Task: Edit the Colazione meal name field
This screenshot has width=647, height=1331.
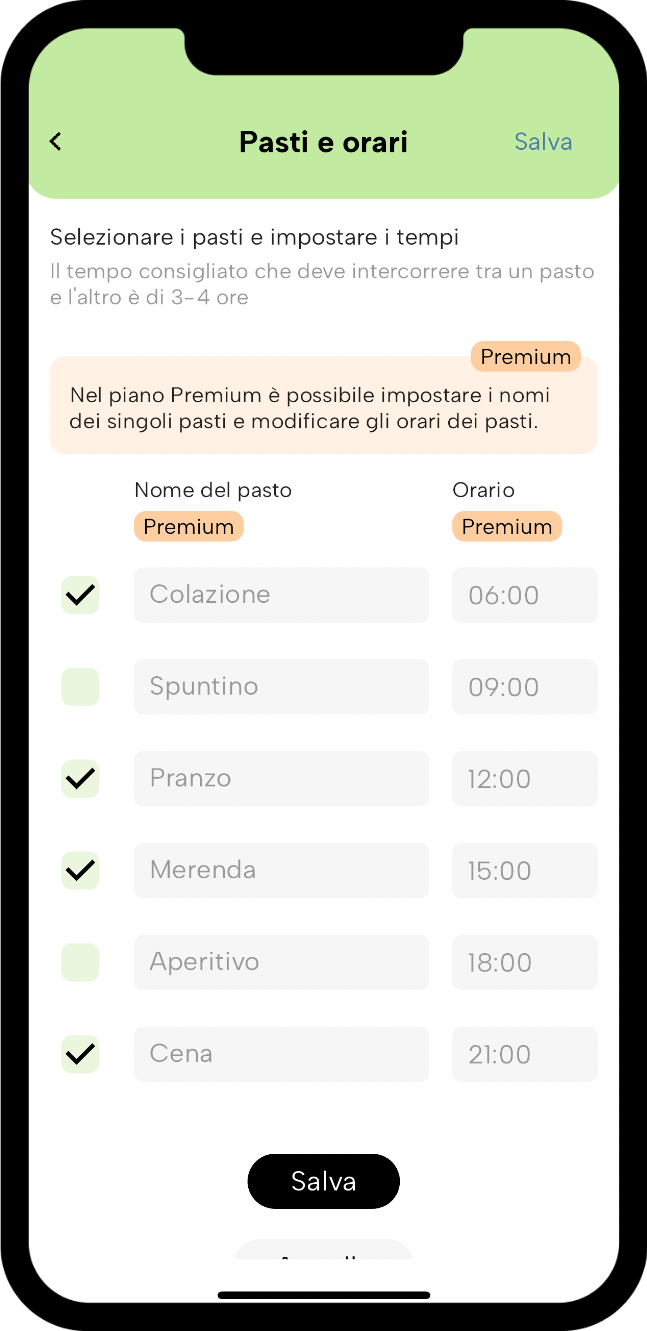Action: pos(281,595)
